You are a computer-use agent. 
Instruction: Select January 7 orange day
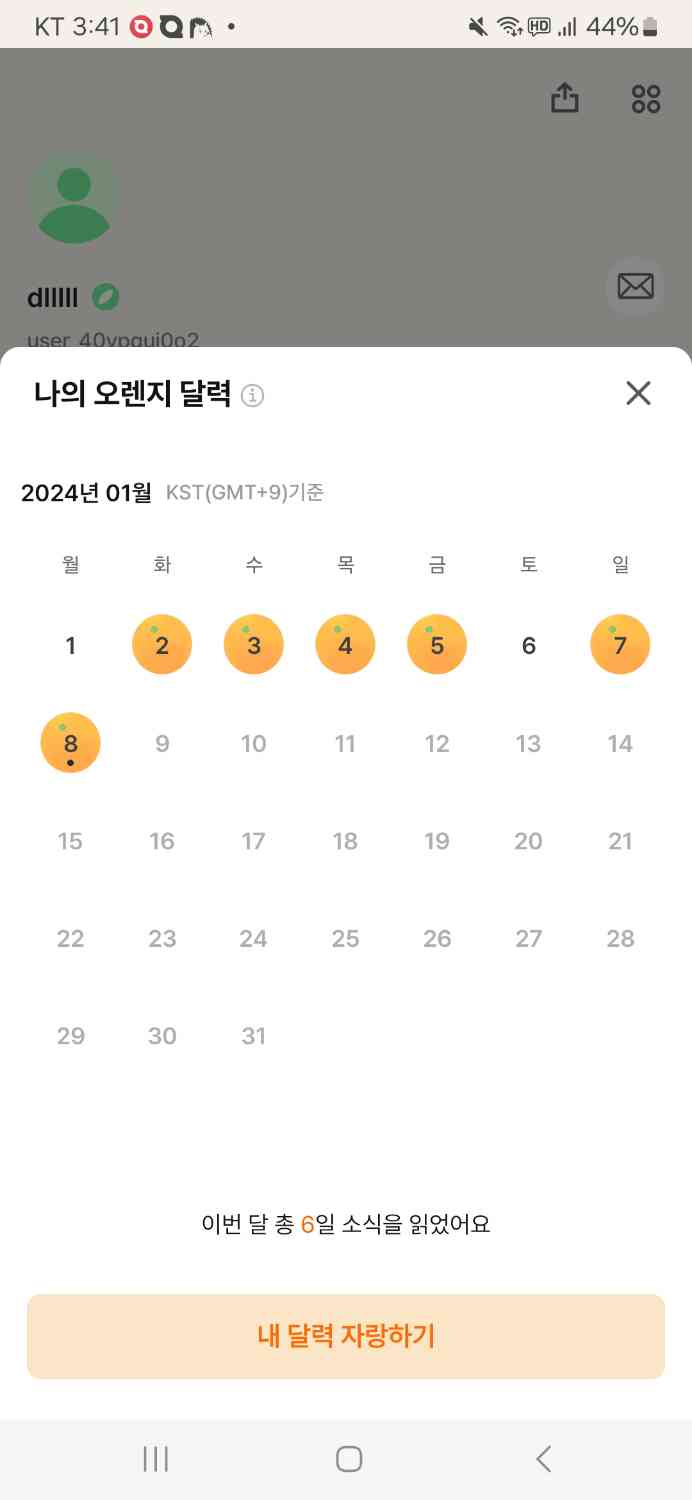point(620,645)
